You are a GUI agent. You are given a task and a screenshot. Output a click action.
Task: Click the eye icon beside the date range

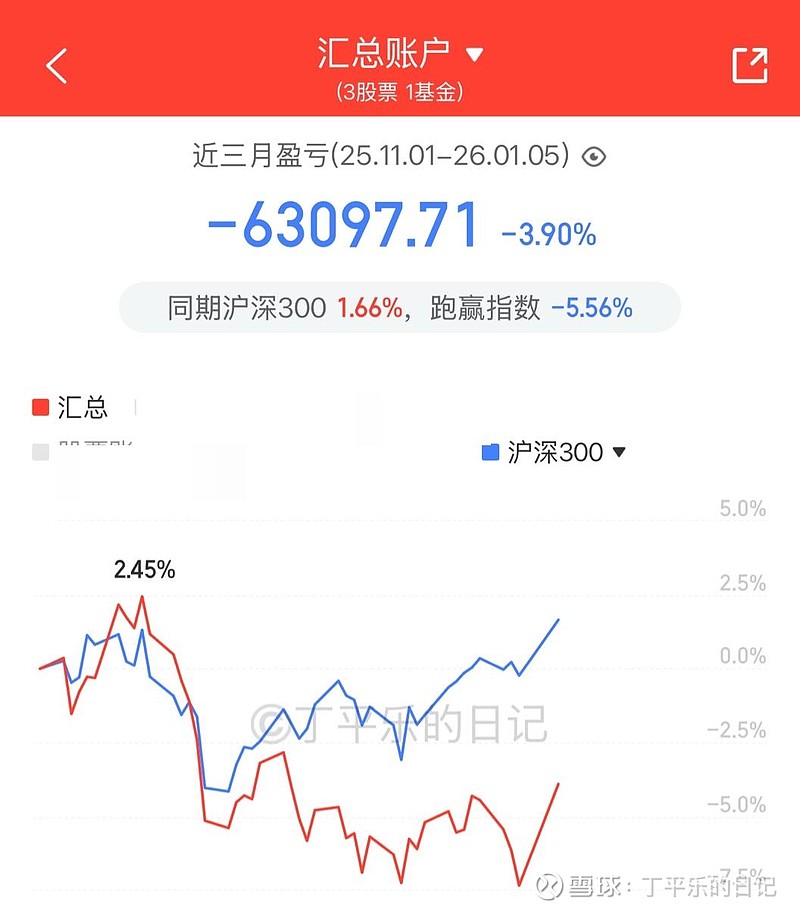coord(593,156)
